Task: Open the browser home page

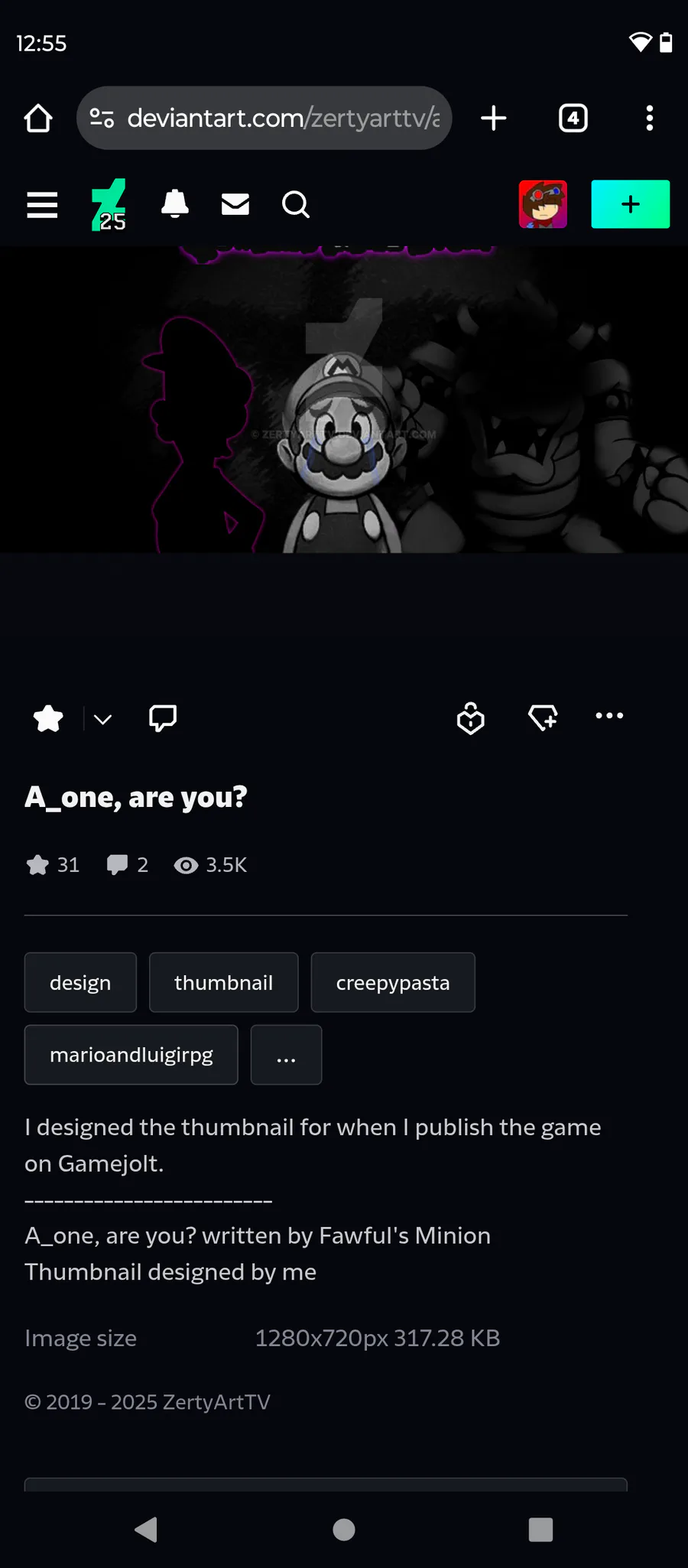Action: (38, 119)
